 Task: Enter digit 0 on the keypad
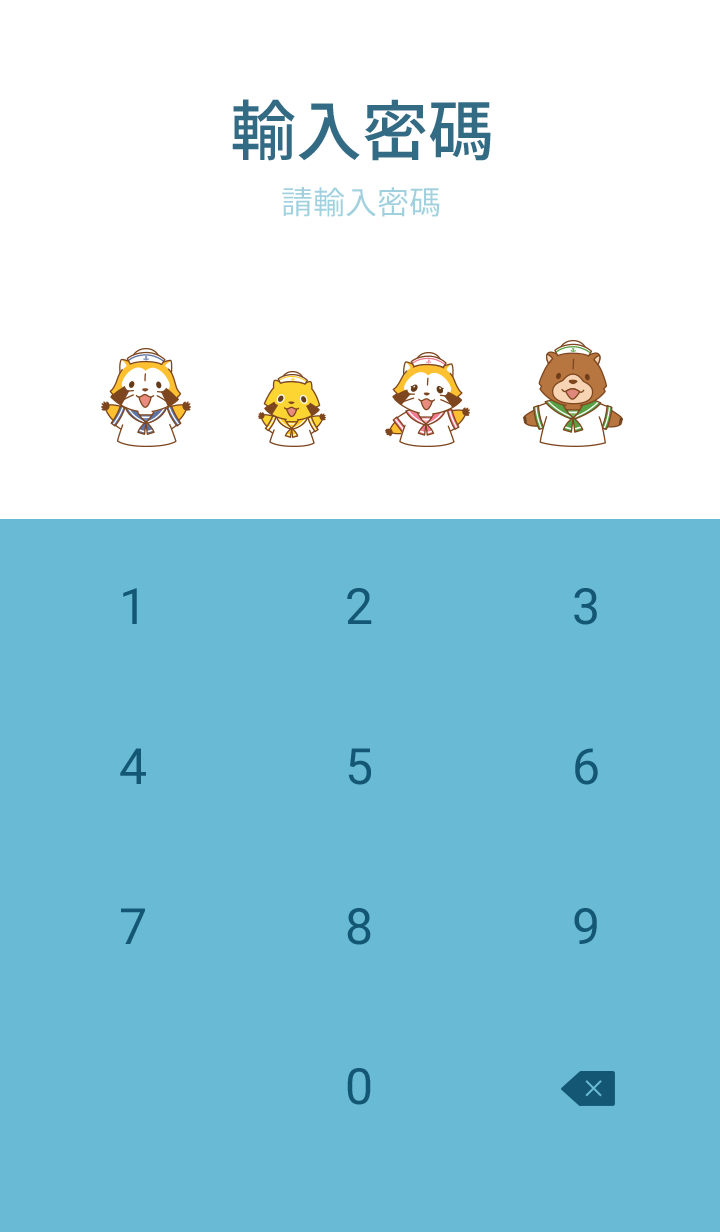359,1087
